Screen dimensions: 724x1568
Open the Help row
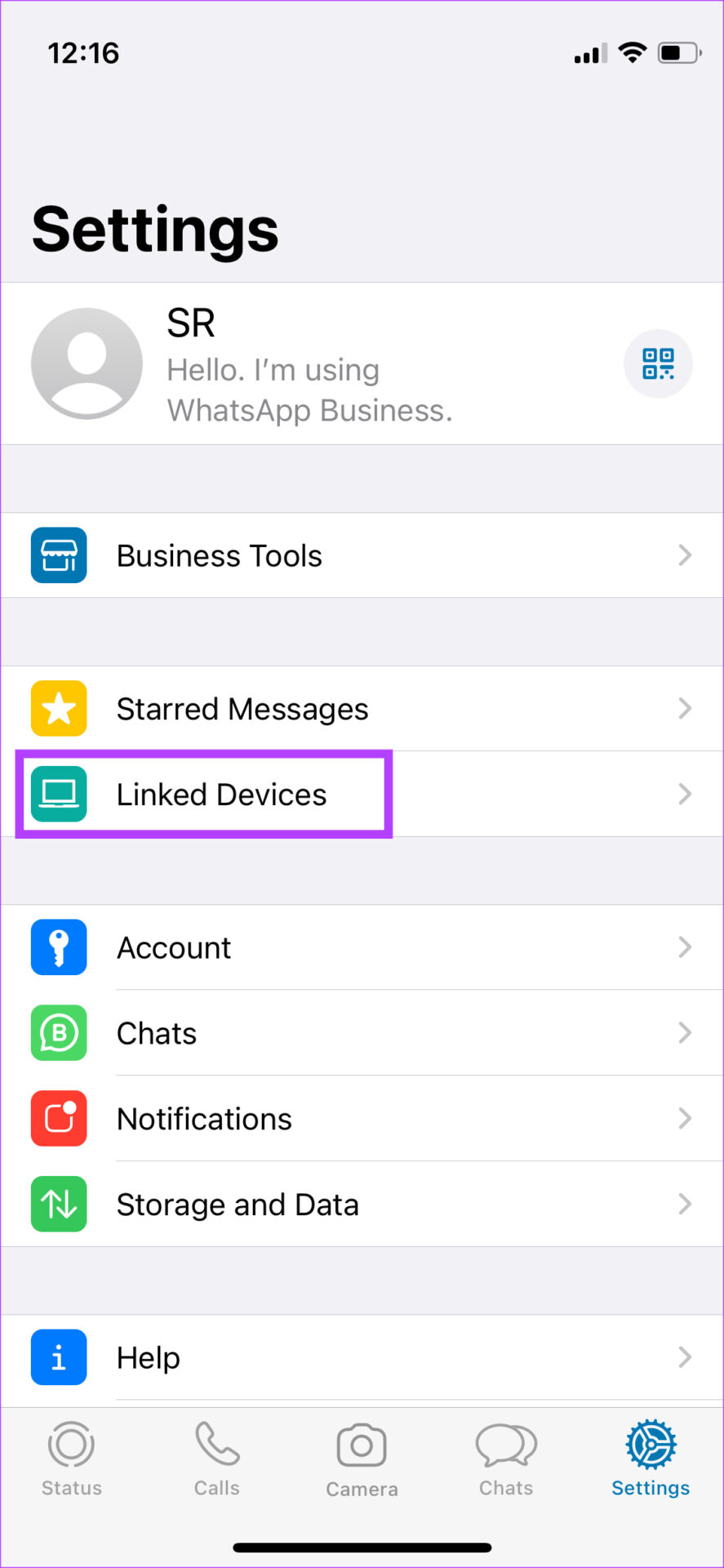[x=362, y=1357]
